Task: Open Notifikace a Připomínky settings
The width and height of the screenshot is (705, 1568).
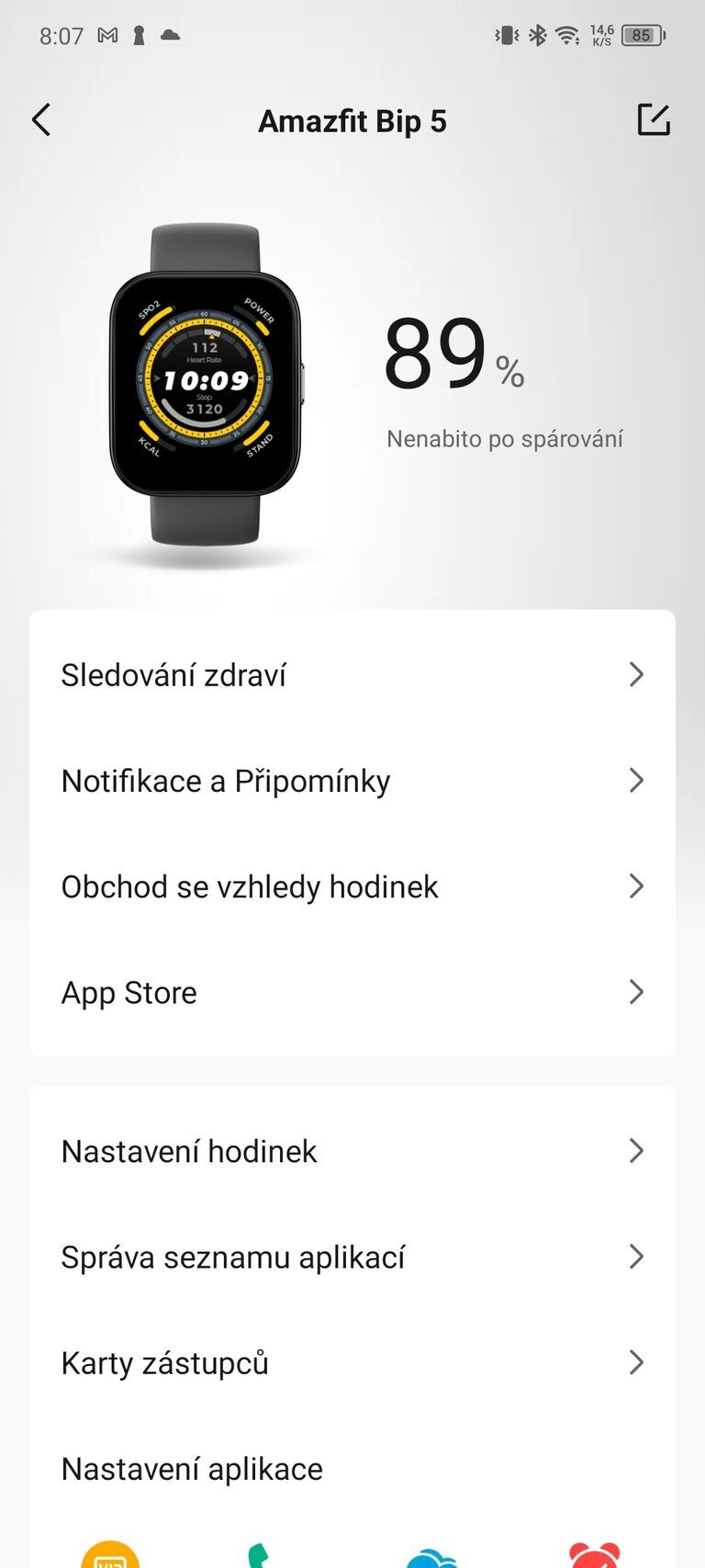Action: (352, 780)
